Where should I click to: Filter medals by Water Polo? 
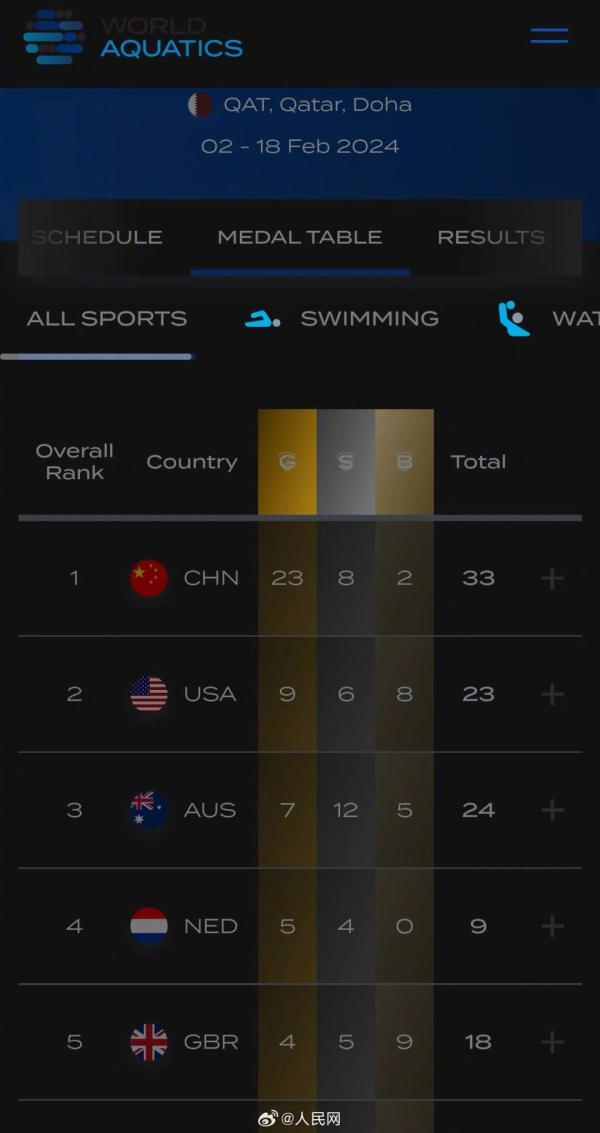point(550,318)
